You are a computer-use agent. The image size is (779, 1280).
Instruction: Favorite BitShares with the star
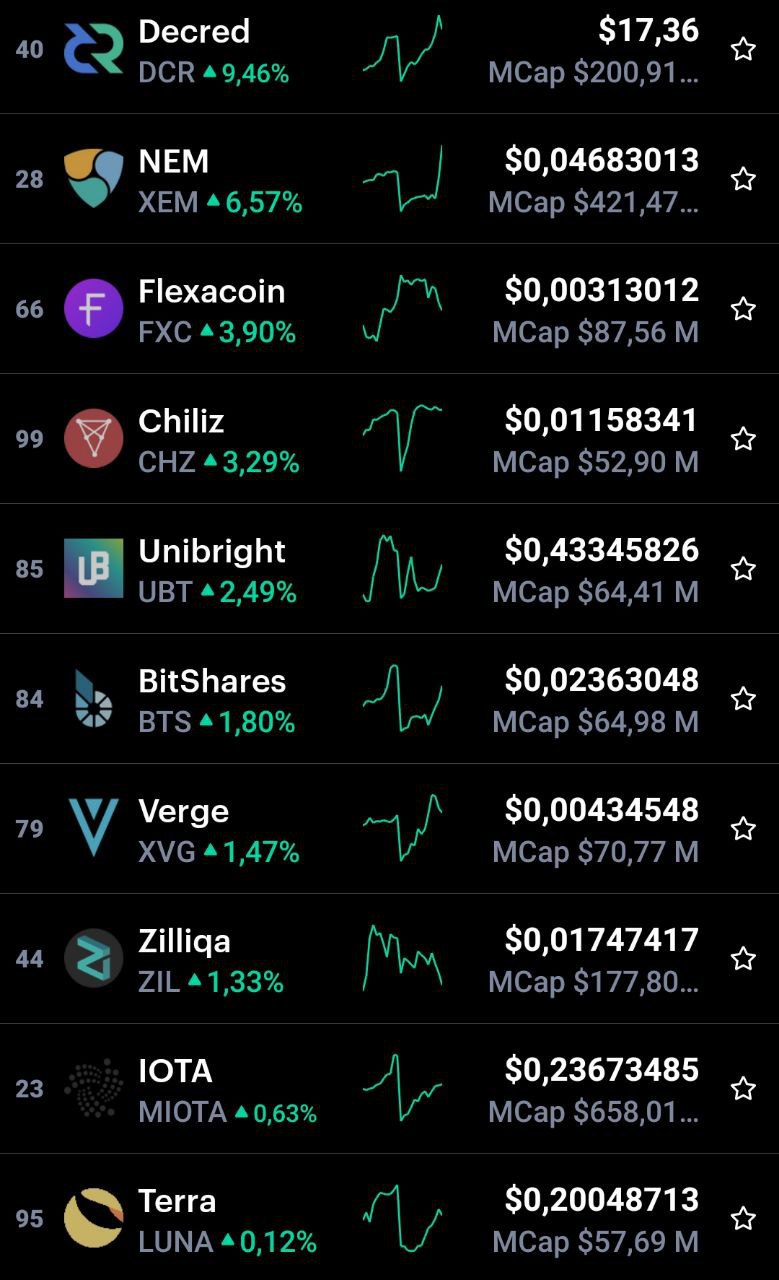tap(743, 699)
